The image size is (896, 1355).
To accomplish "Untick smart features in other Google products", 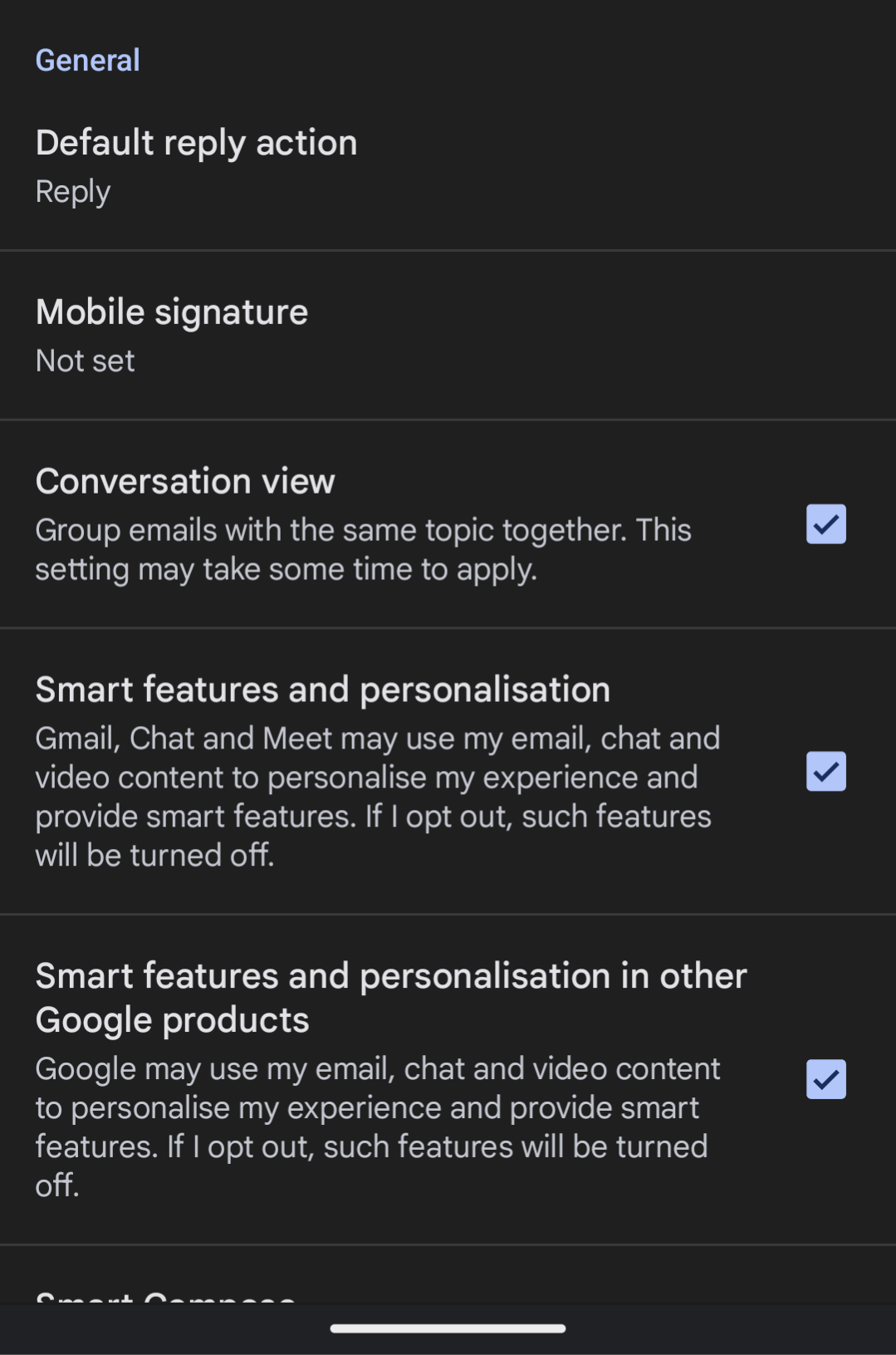I will point(825,1078).
